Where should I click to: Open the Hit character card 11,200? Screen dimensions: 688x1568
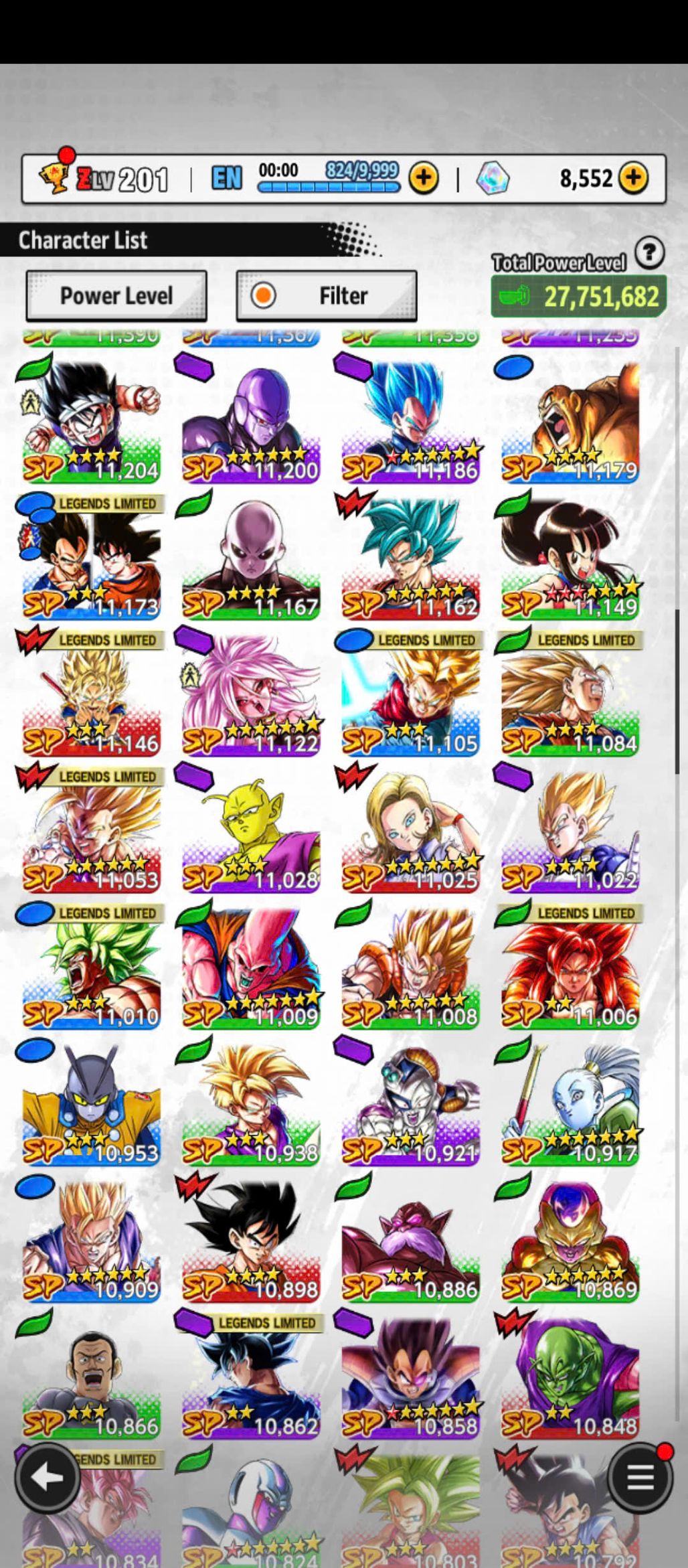[x=251, y=422]
